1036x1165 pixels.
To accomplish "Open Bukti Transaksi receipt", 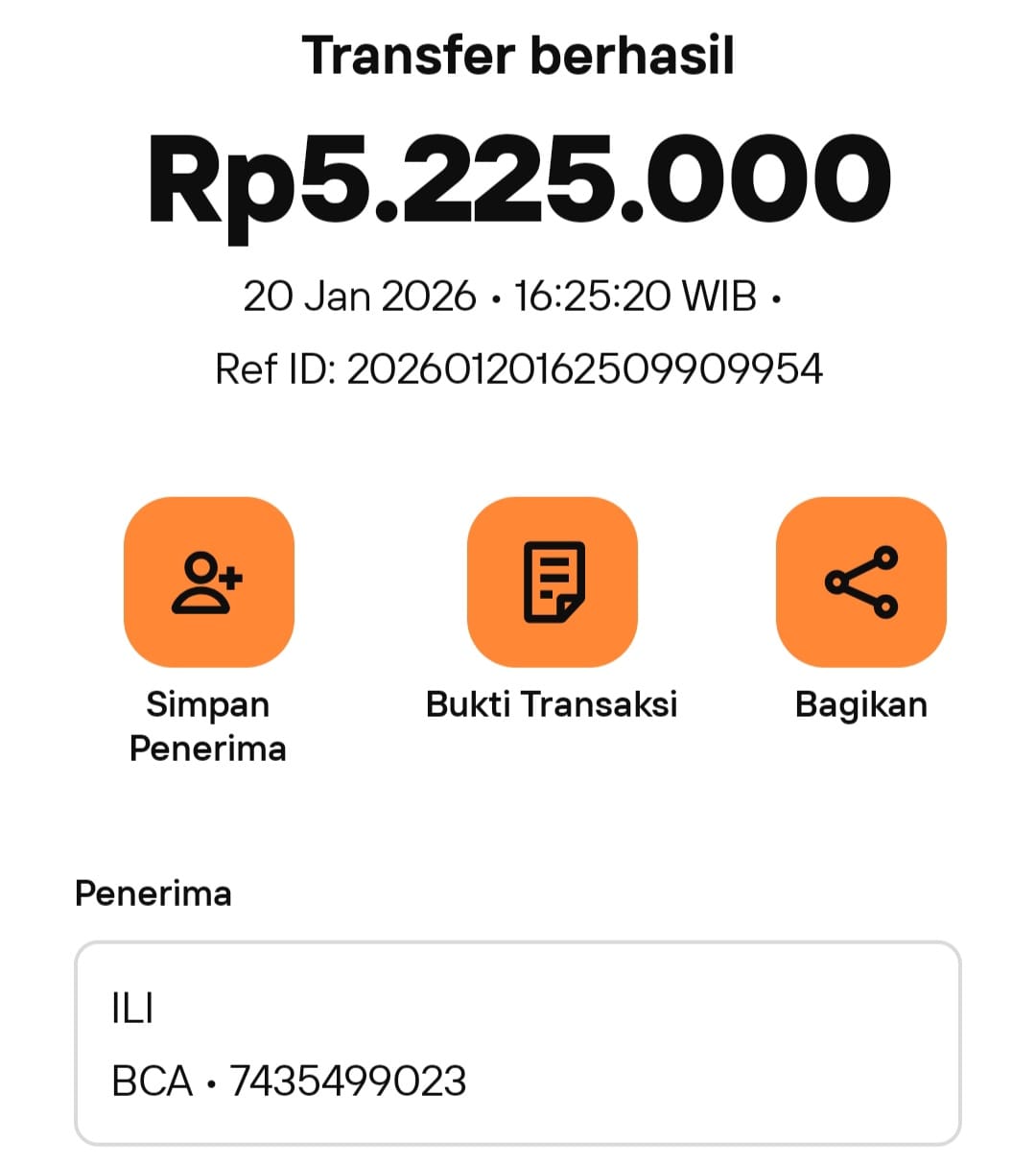I will pos(552,582).
